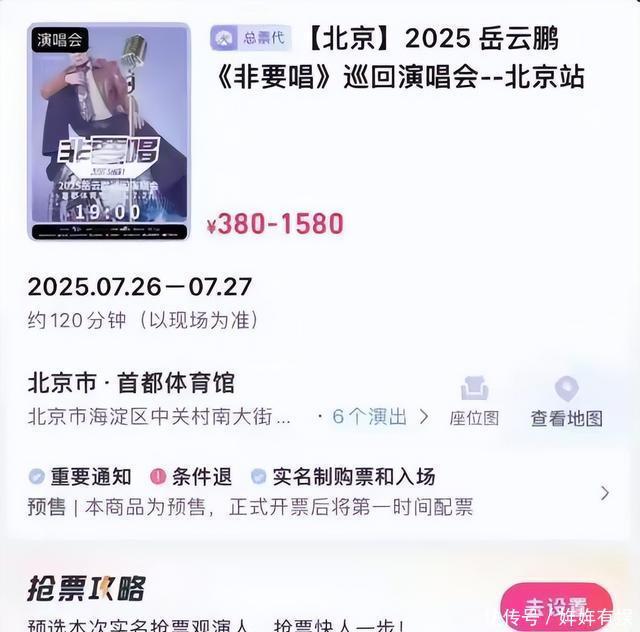Viewport: 640px width, 632px height.
Task: Tap the 去设置 button
Action: 556,609
